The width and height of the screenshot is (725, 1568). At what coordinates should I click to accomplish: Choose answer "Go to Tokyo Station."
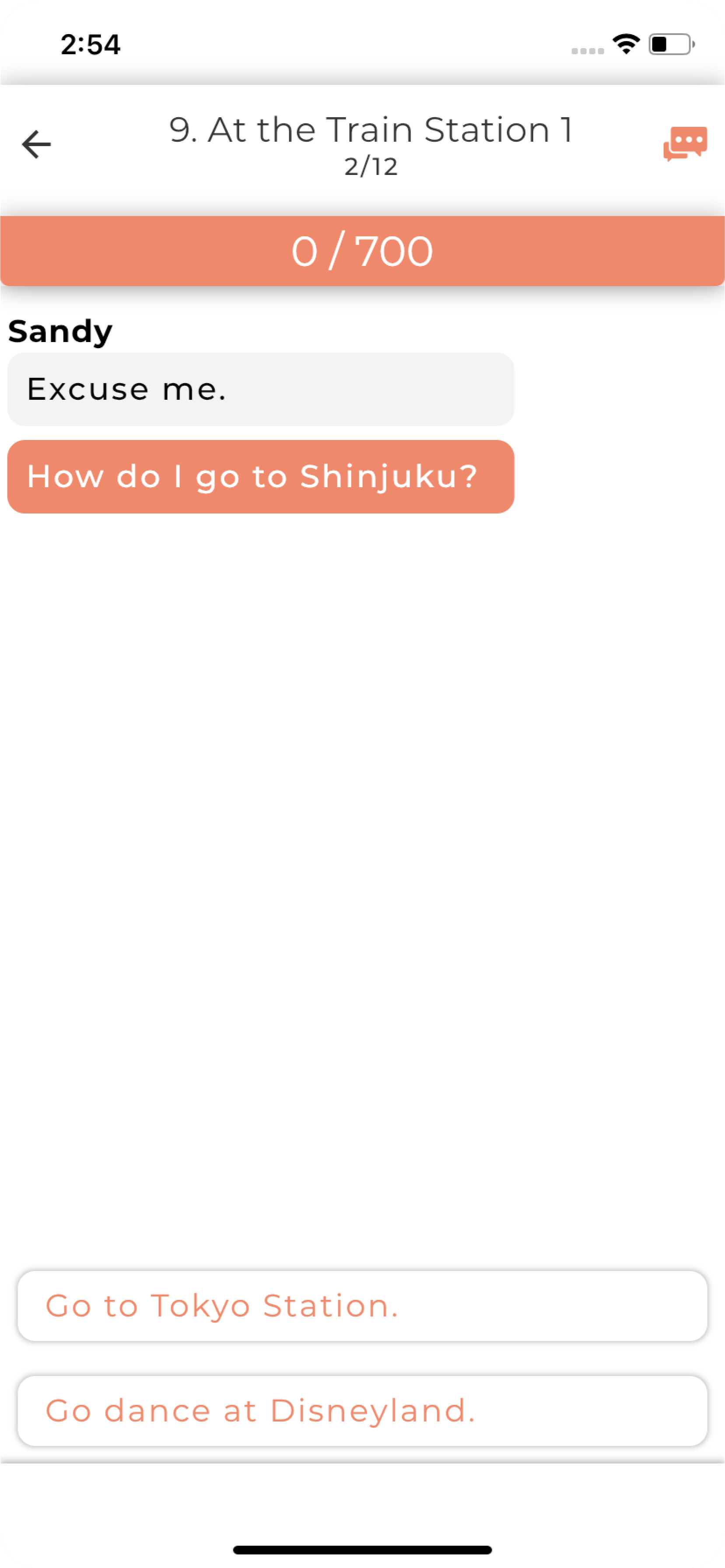(x=362, y=1306)
